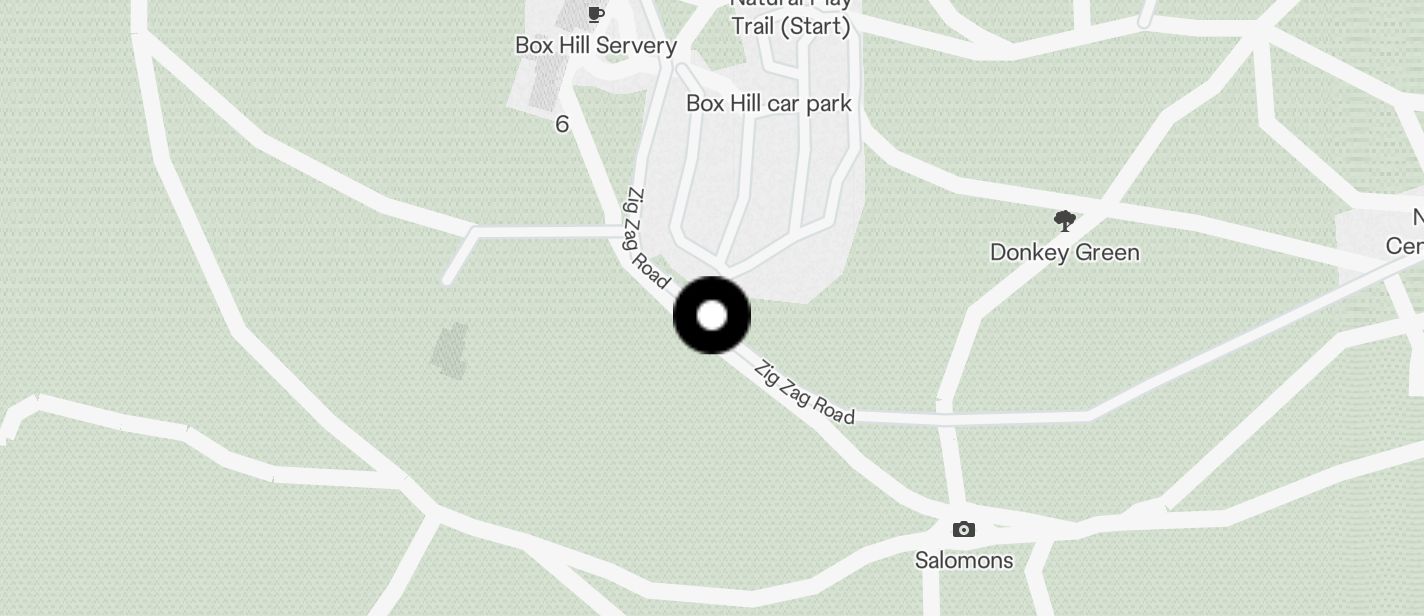This screenshot has width=1424, height=616.
Task: Open the Box Hill Servery cafe marker
Action: [x=596, y=15]
